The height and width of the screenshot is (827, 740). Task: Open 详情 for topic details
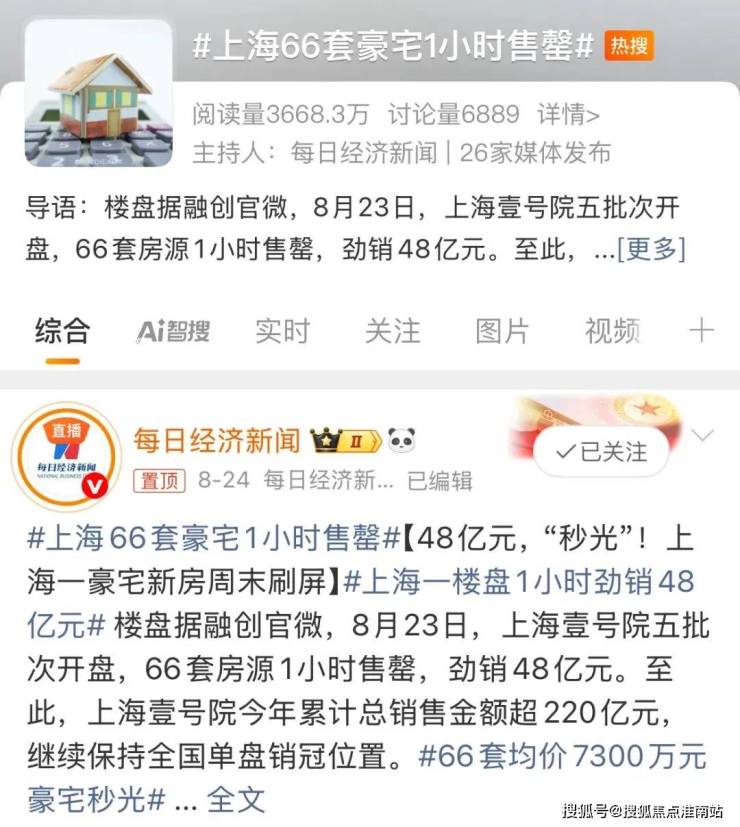coord(567,115)
